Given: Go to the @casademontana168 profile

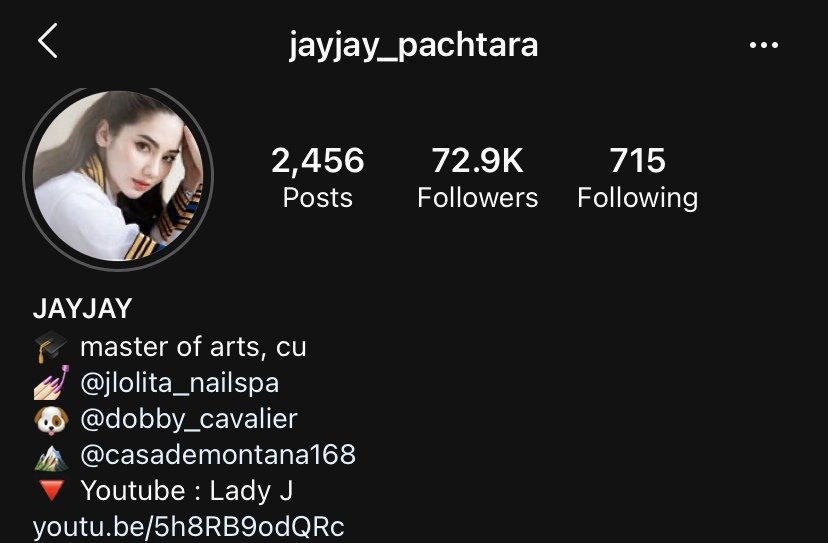Looking at the screenshot, I should [x=217, y=455].
